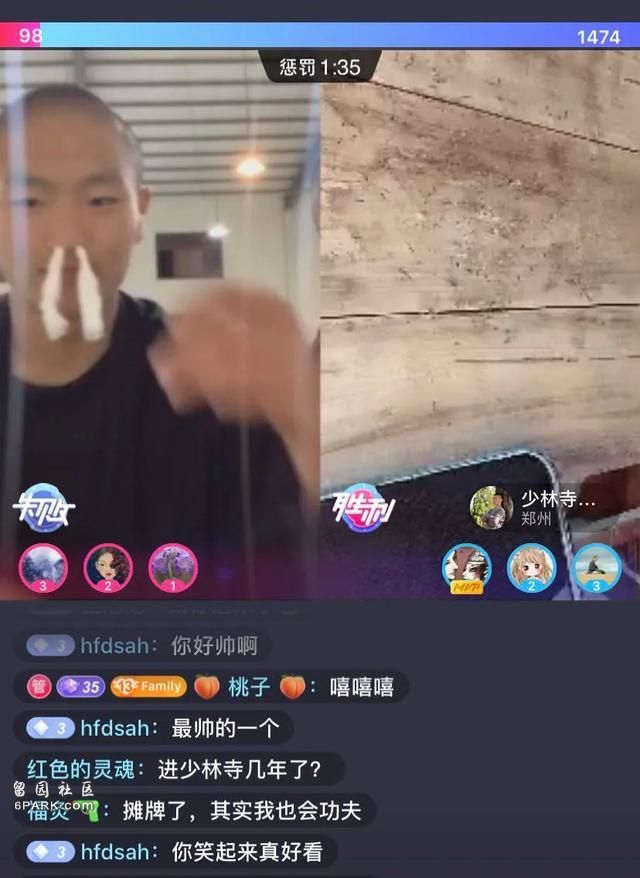View the MVP contributor avatar on the winning side

pyautogui.click(x=466, y=568)
